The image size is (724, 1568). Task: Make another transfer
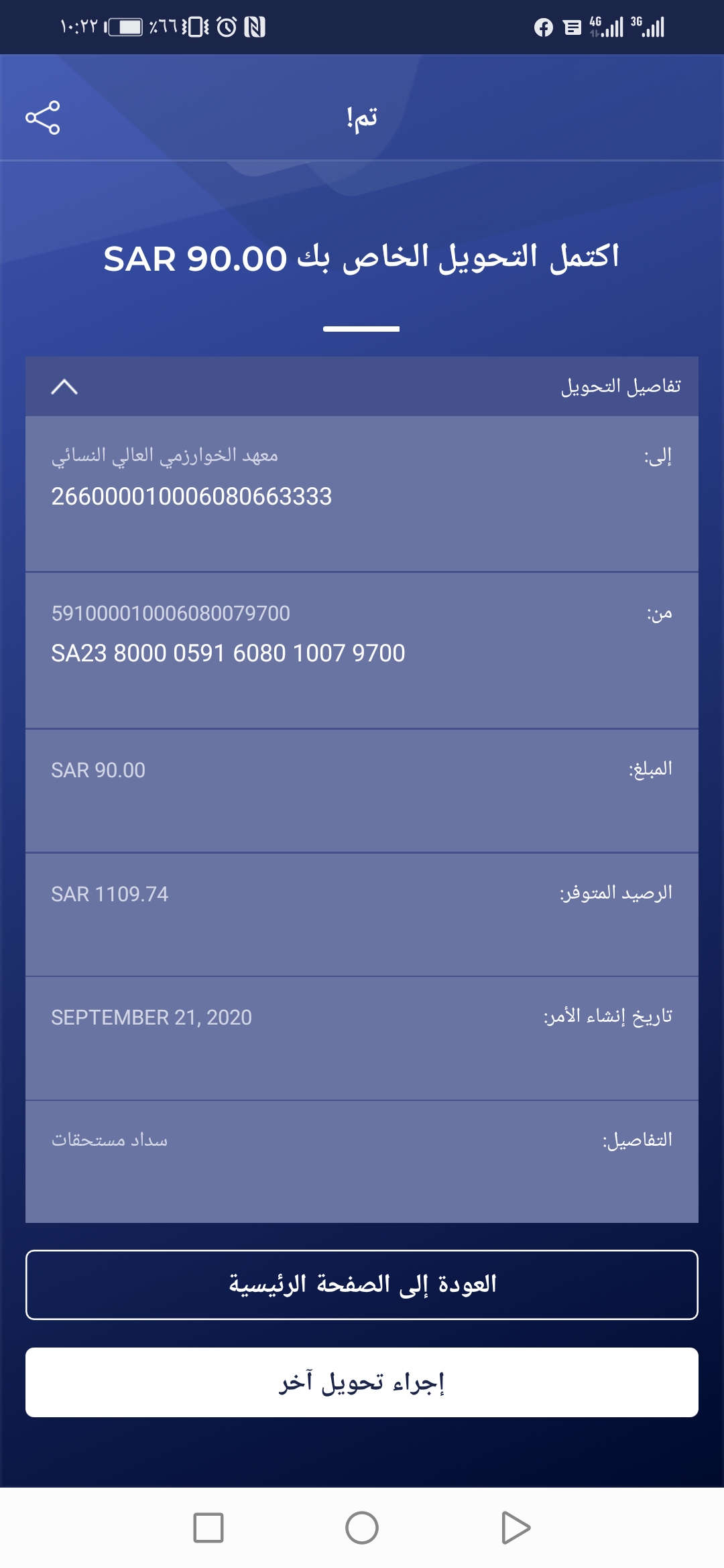click(x=362, y=1382)
